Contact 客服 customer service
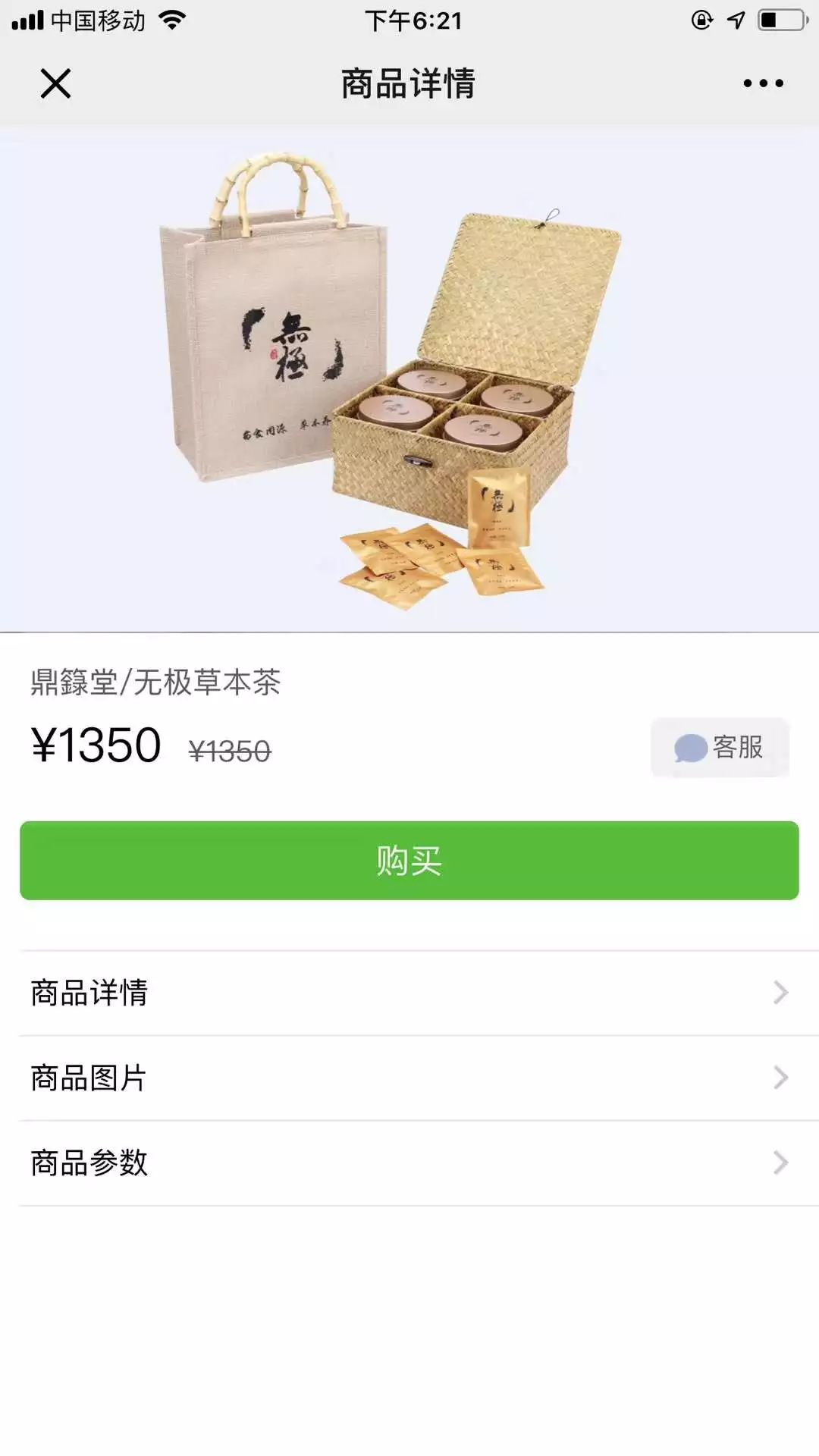 point(720,748)
